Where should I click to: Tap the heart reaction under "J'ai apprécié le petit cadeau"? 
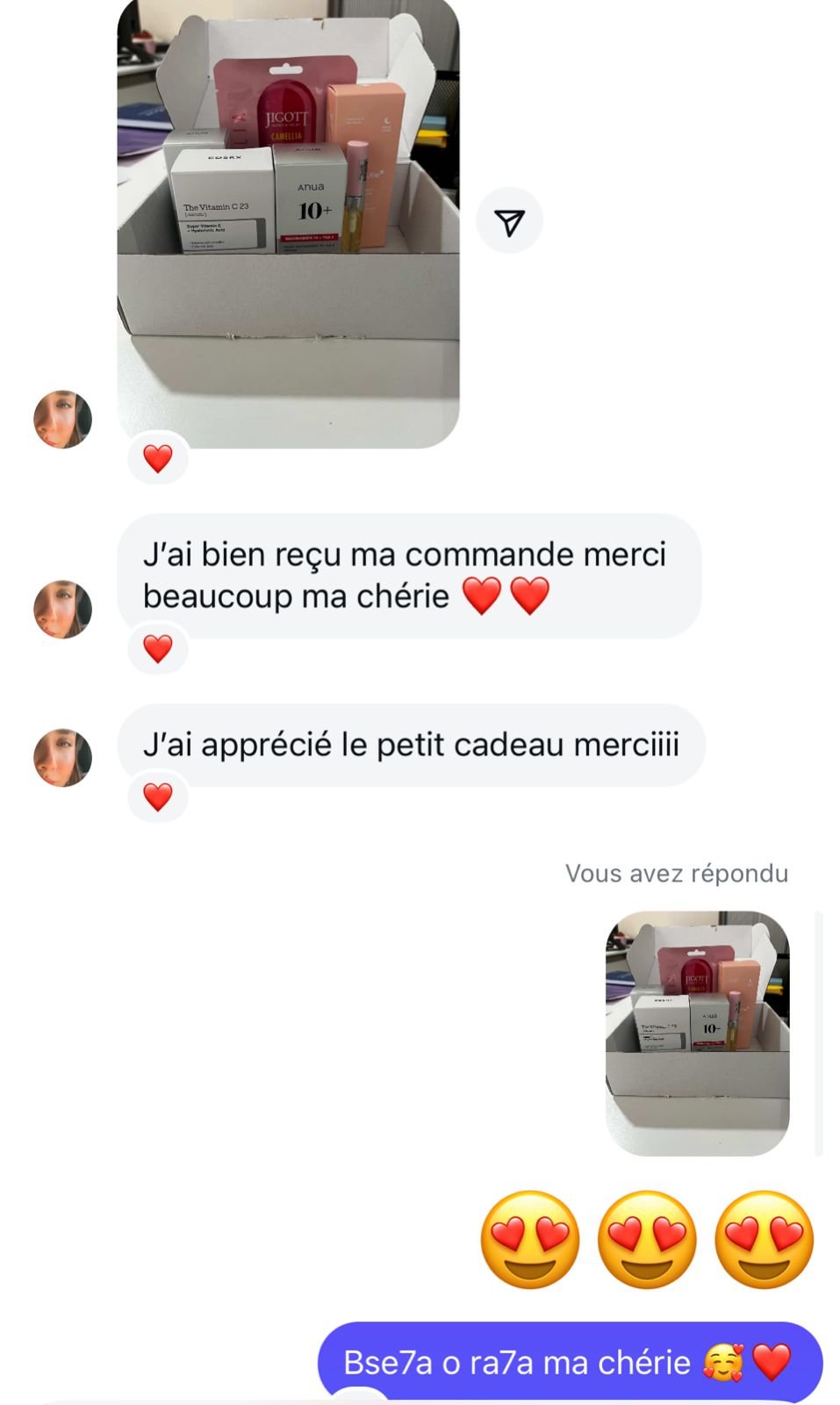pos(158,797)
